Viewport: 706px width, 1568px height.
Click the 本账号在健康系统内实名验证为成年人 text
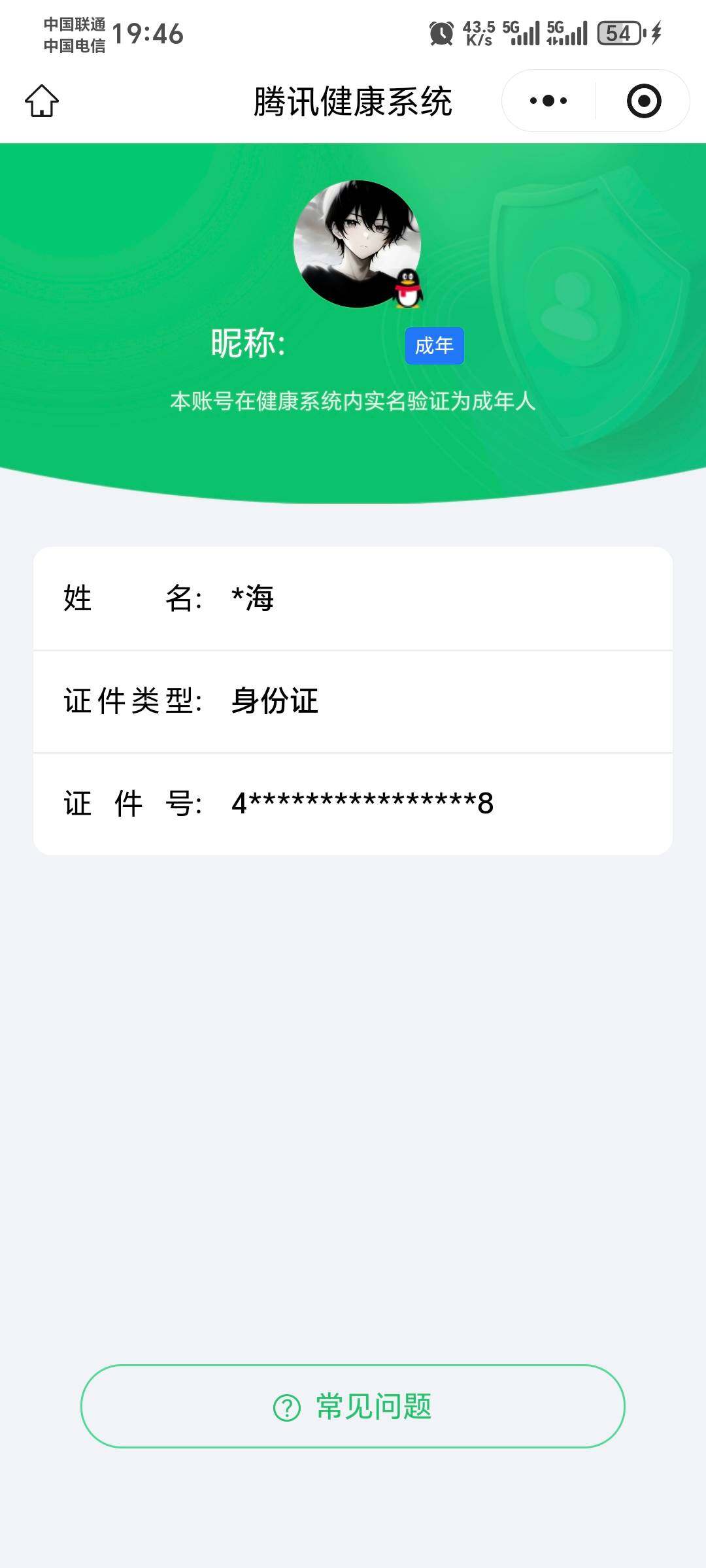point(353,402)
